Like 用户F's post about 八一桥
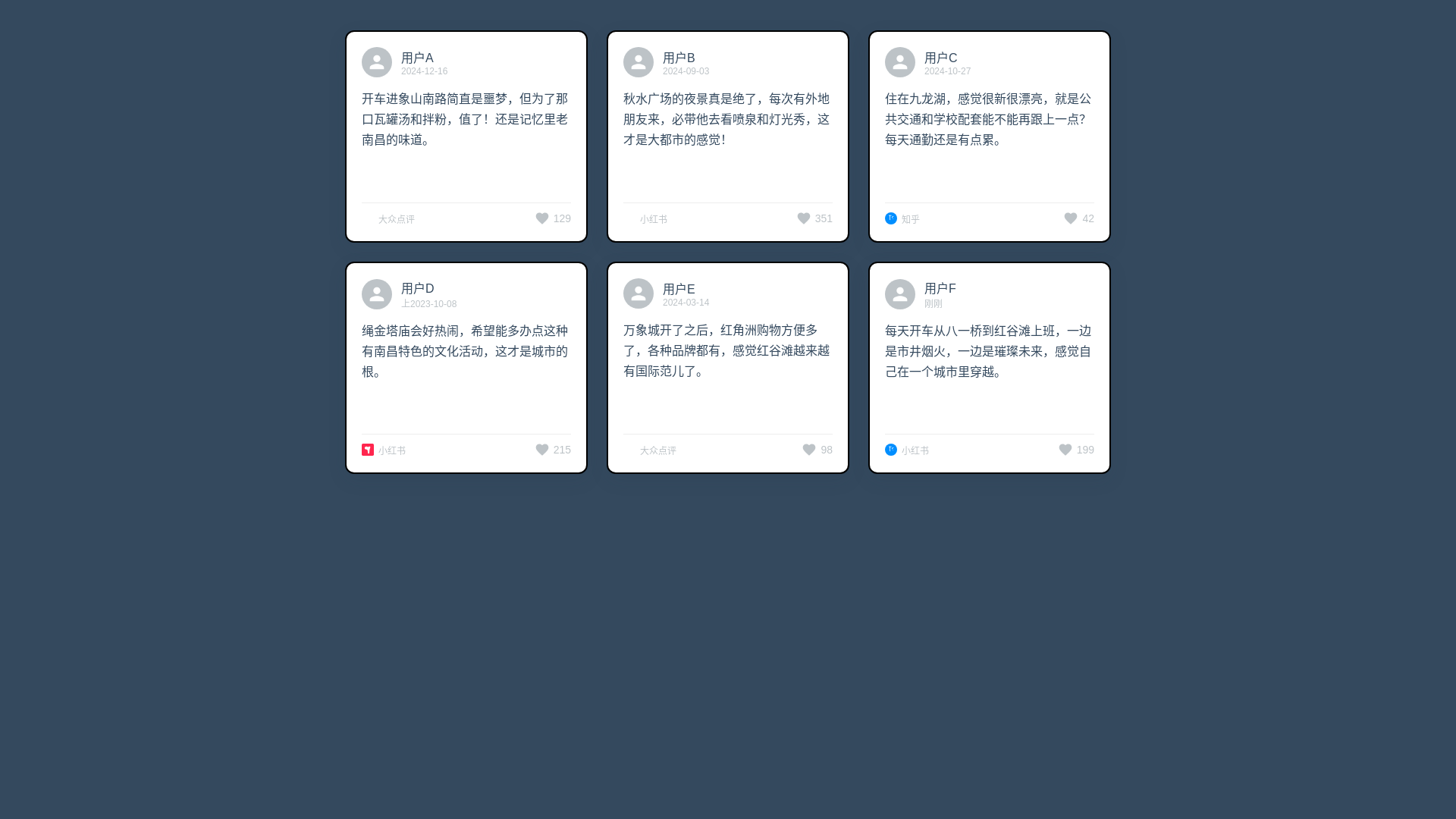1456x819 pixels. pos(1065,450)
